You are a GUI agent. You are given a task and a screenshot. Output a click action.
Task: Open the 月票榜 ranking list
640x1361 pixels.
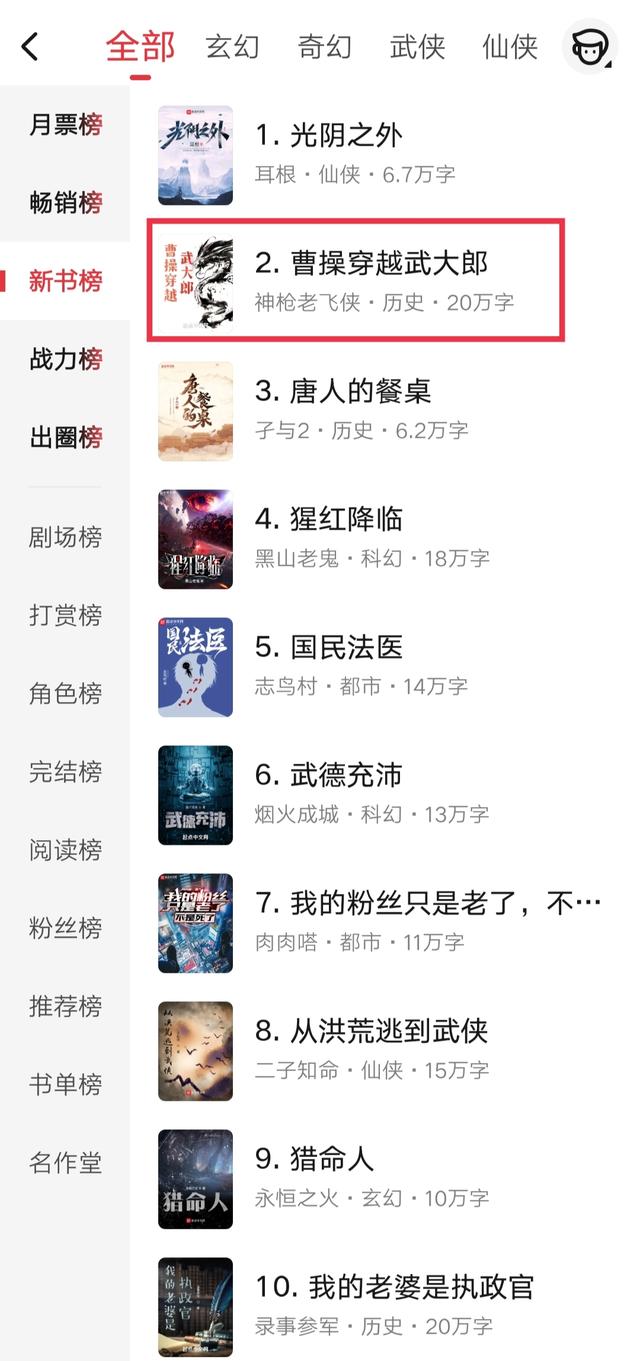click(x=65, y=125)
